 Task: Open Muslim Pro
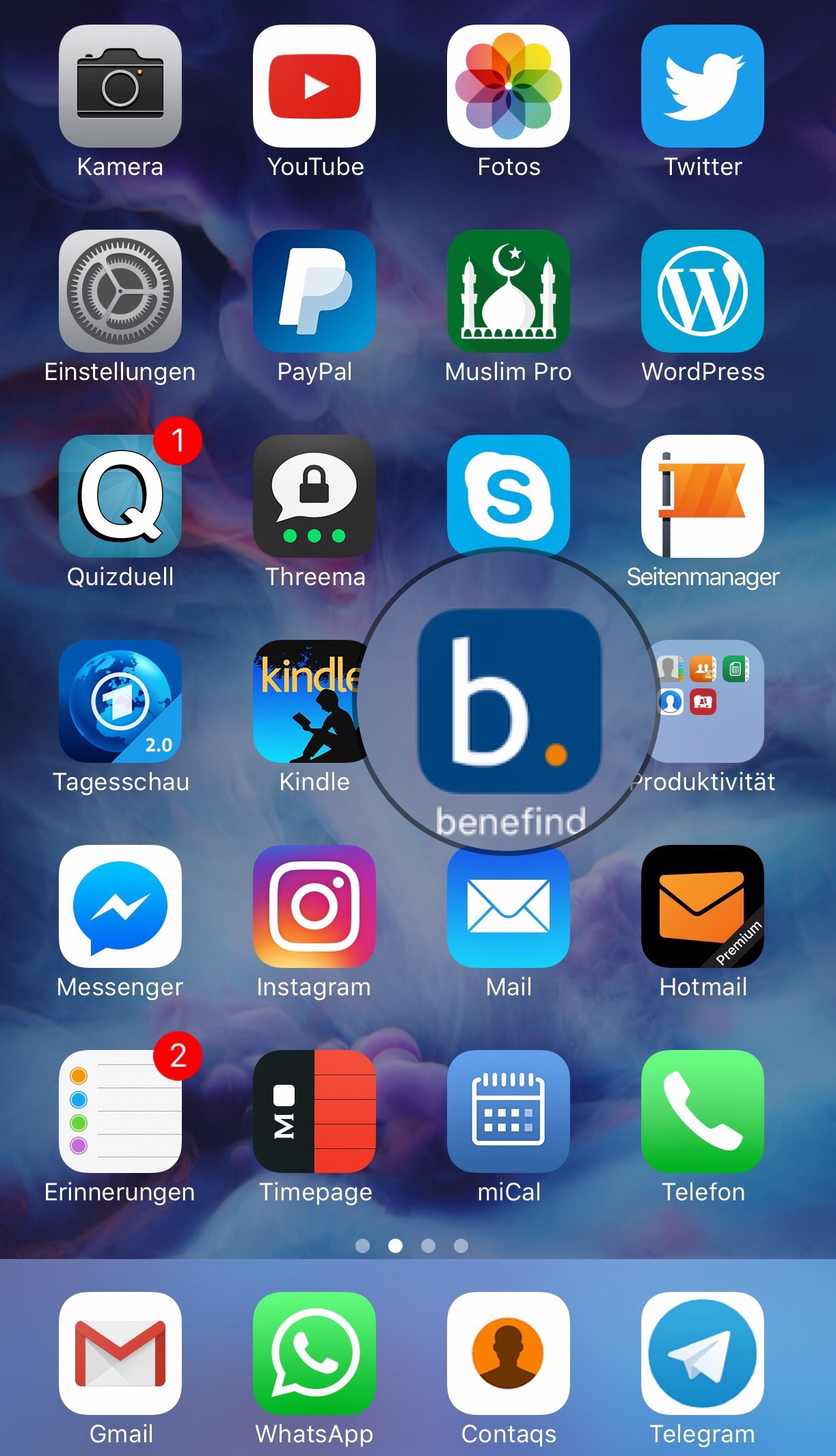click(509, 291)
